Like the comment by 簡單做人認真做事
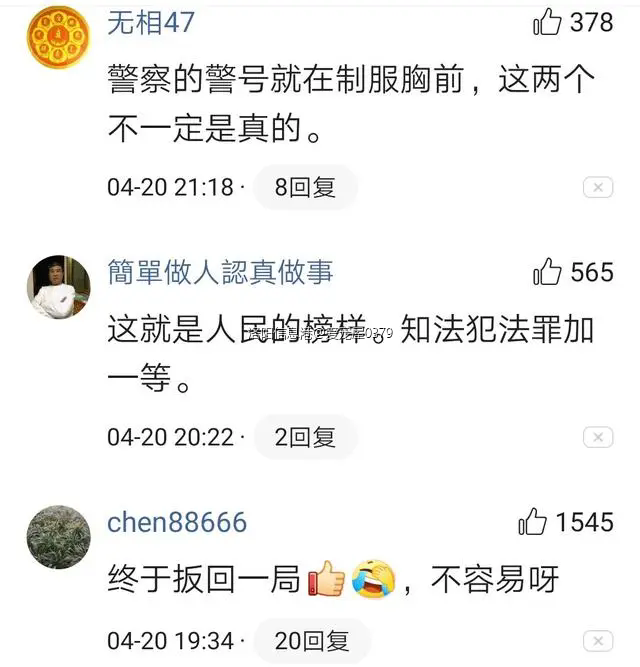 coord(548,271)
